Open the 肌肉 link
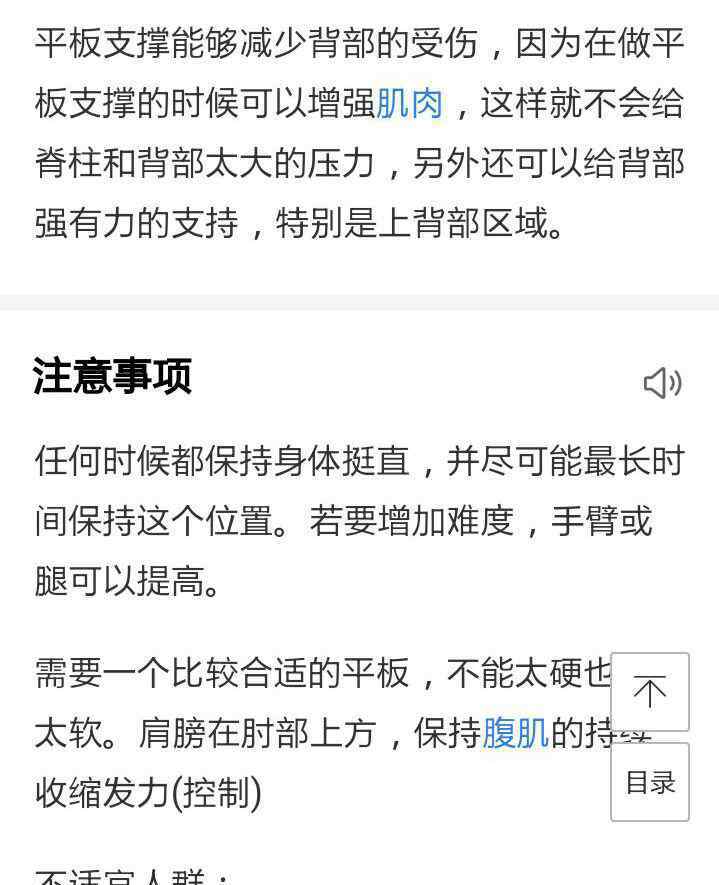The image size is (719, 885). 410,103
